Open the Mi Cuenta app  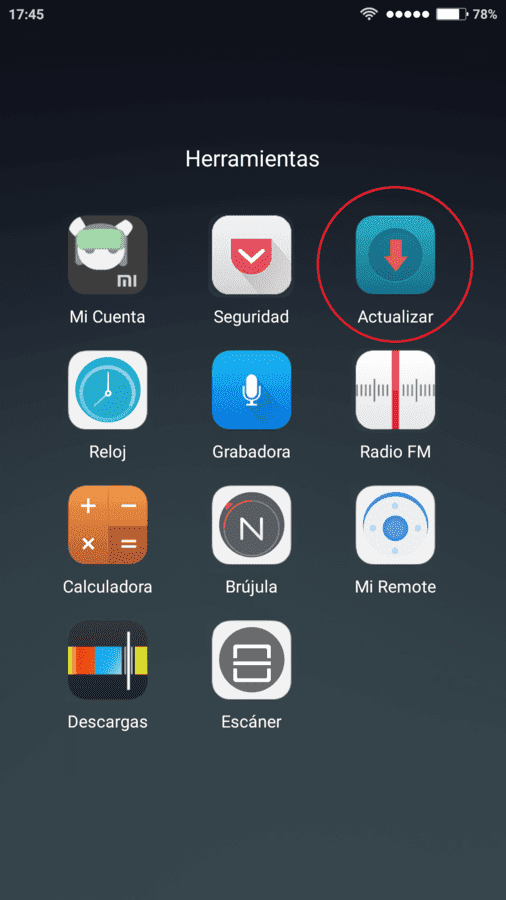pyautogui.click(x=107, y=255)
